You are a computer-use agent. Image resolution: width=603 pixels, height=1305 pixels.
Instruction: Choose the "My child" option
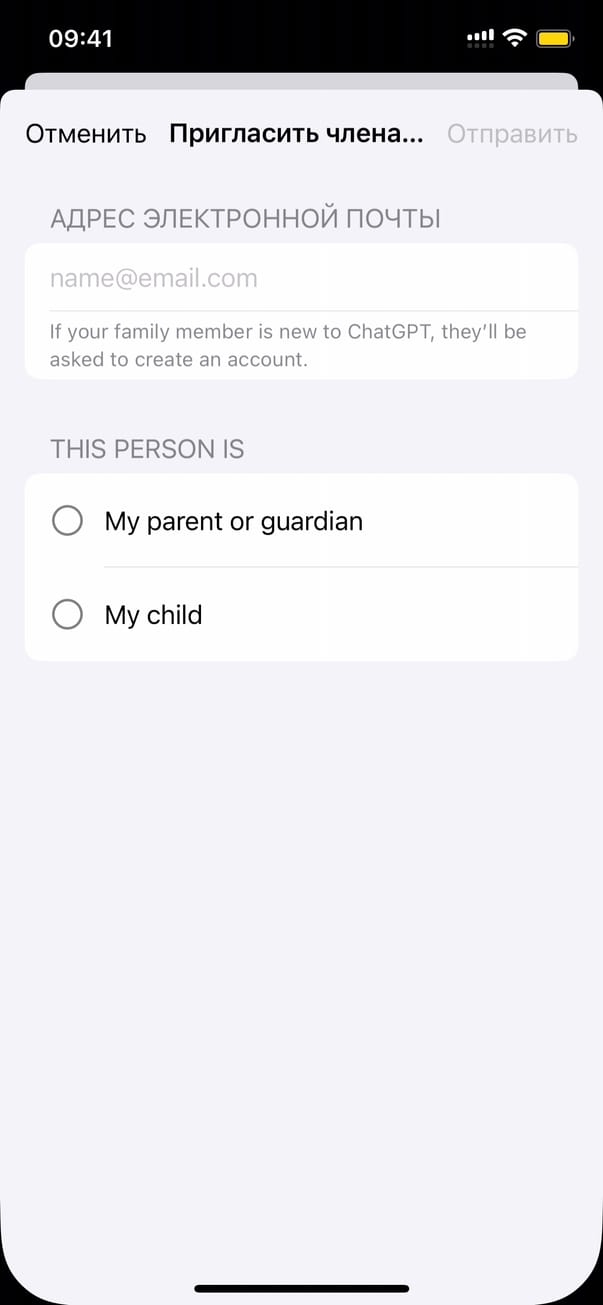[x=153, y=614]
